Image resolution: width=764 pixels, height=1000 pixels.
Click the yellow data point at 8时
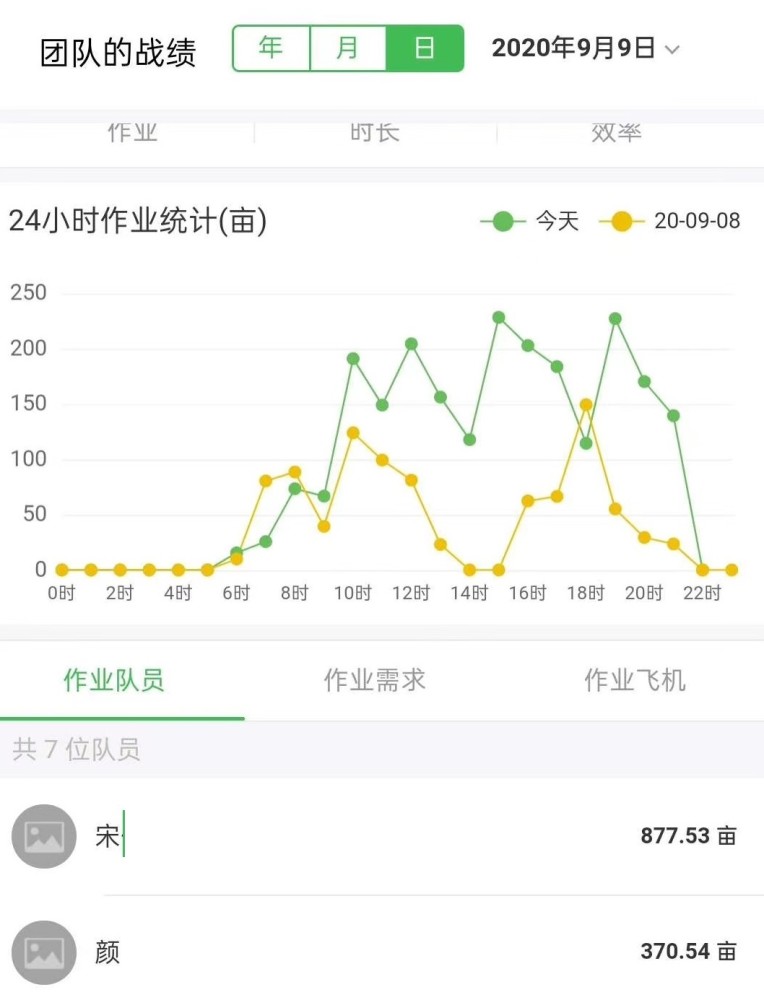tap(293, 470)
